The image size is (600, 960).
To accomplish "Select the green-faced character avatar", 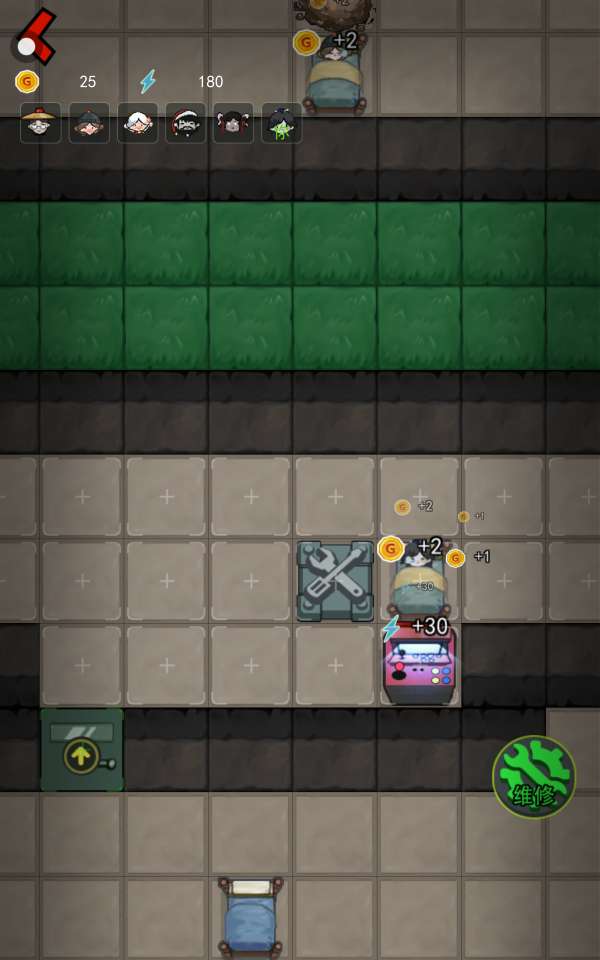I will pos(281,123).
